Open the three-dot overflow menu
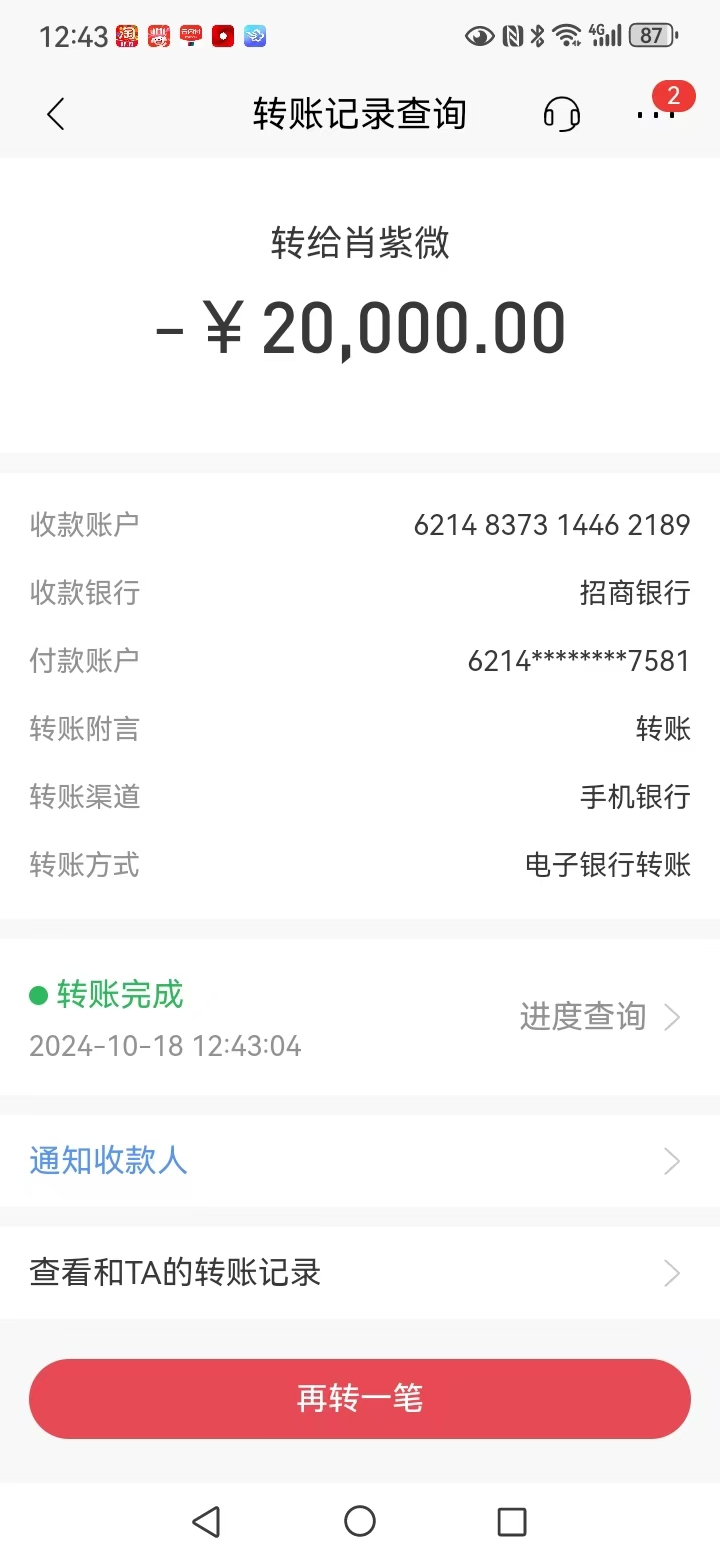Screen dimensions: 720x1560 pos(655,114)
